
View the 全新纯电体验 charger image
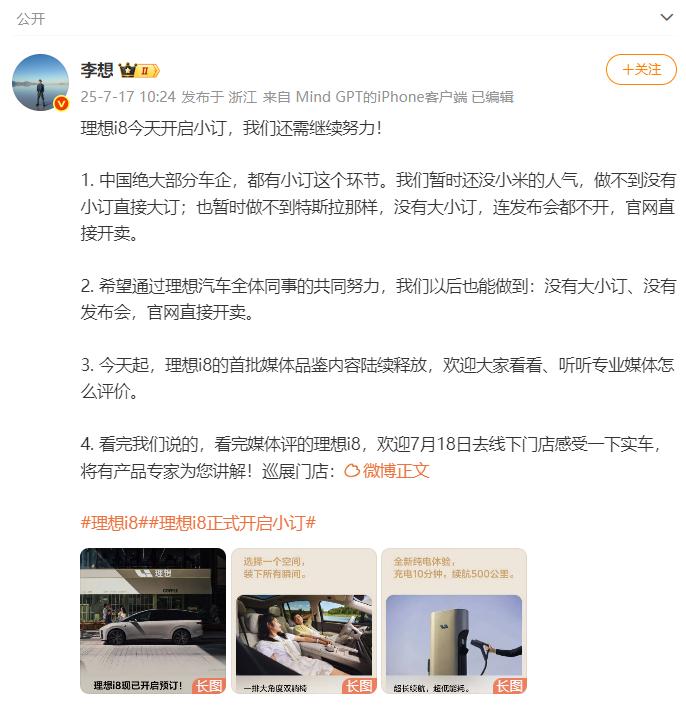[453, 621]
